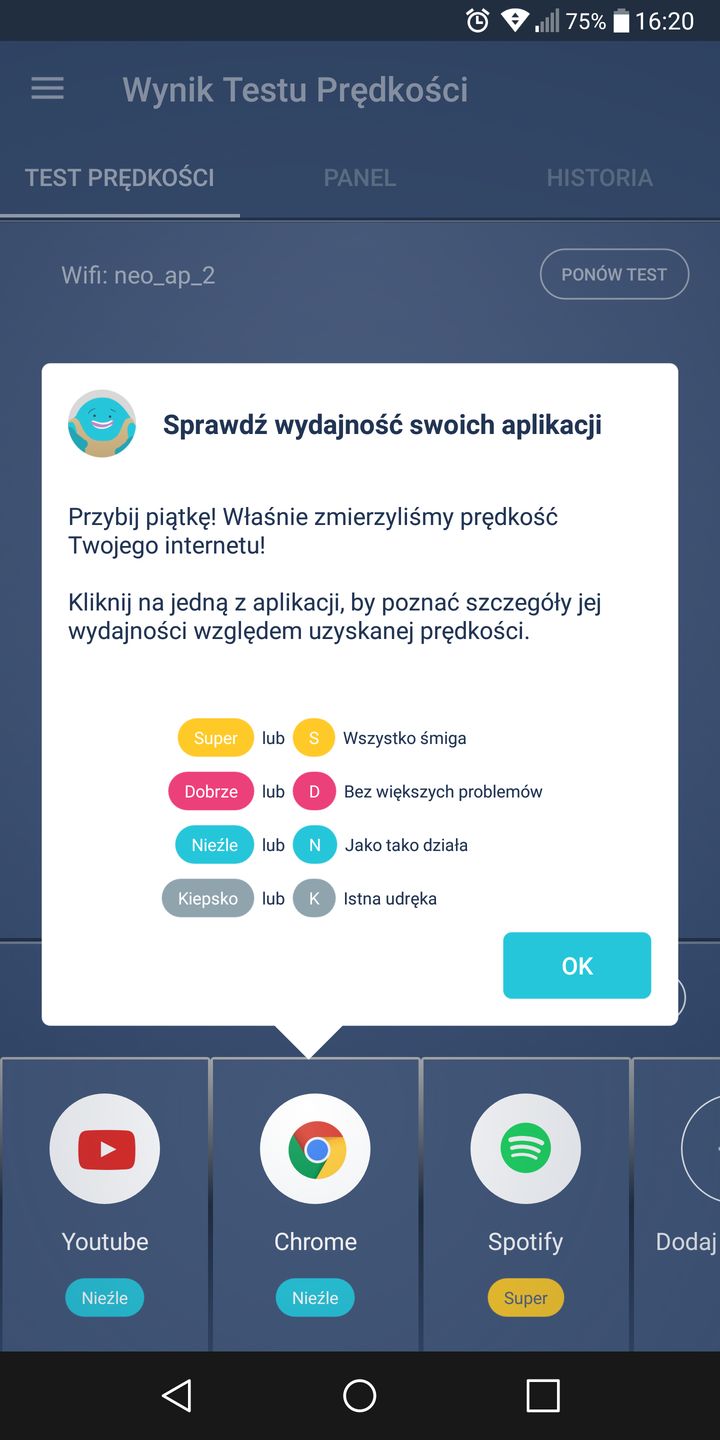720x1440 pixels.
Task: Tap the gray 'K' rating circle
Action: [x=313, y=898]
